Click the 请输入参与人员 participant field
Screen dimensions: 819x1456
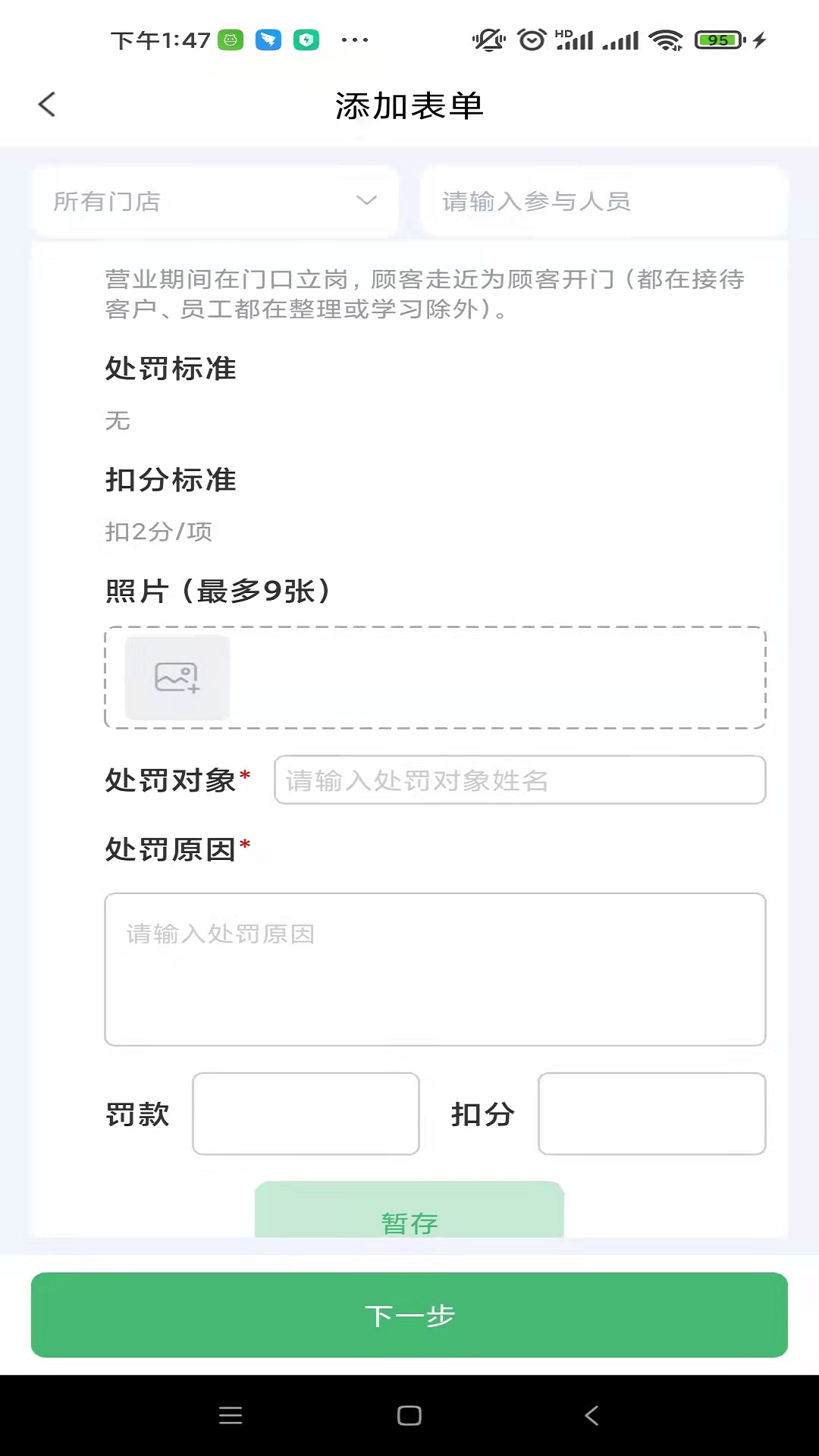pos(603,200)
